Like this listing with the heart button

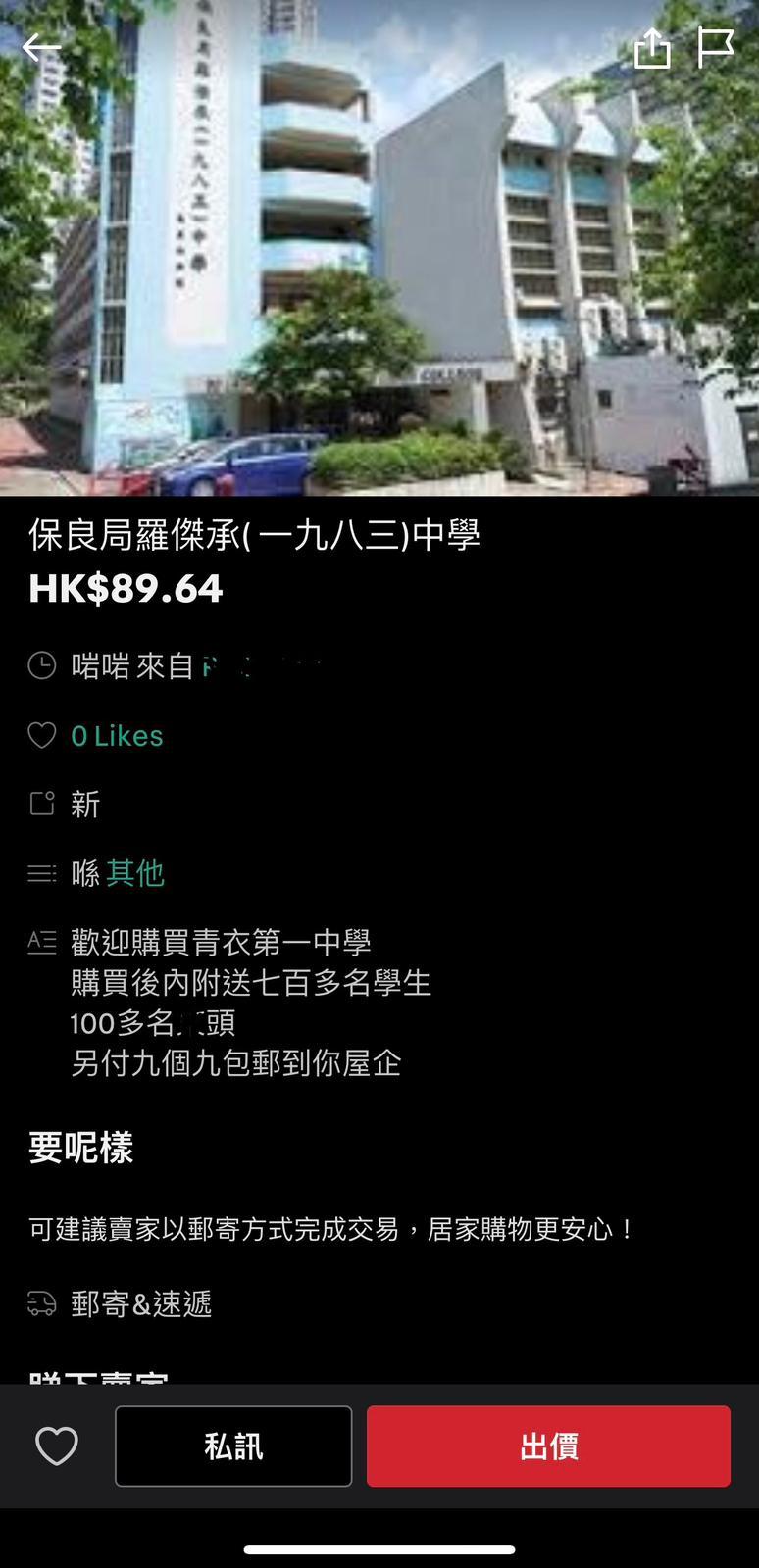click(57, 1446)
